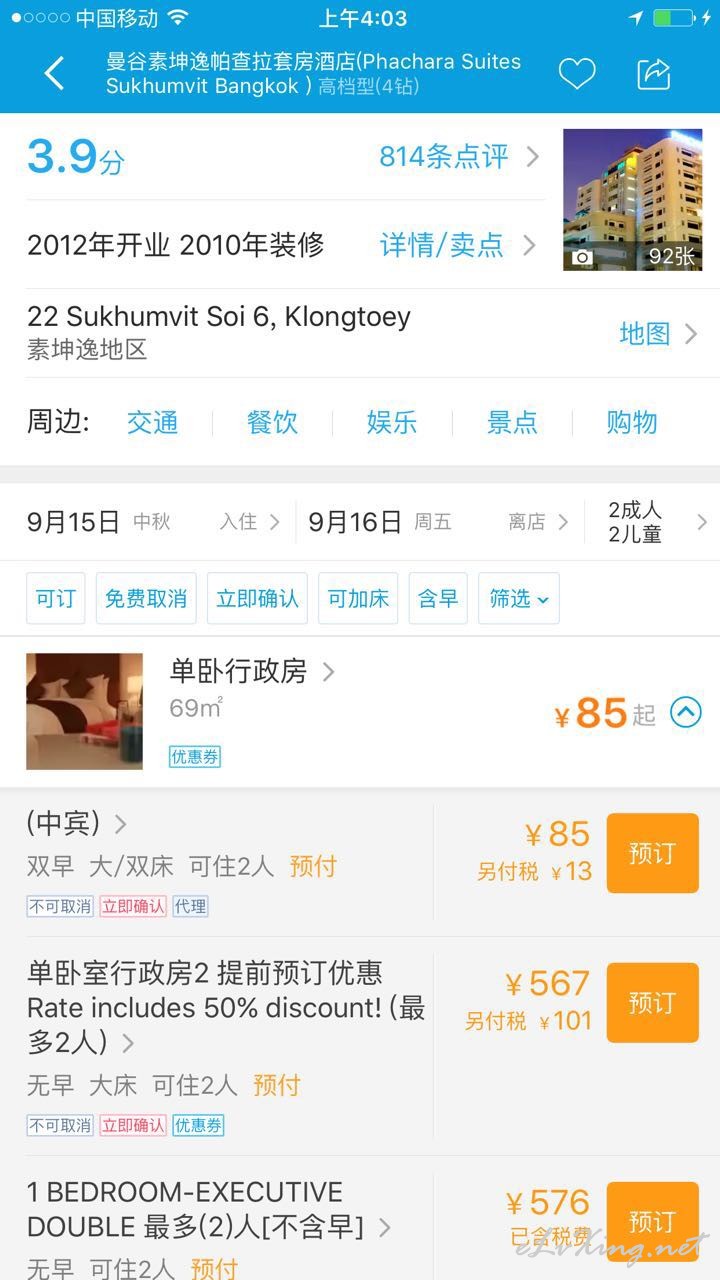Viewport: 720px width, 1280px height.
Task: Select the 餐饮 nearby tab
Action: pos(272,422)
